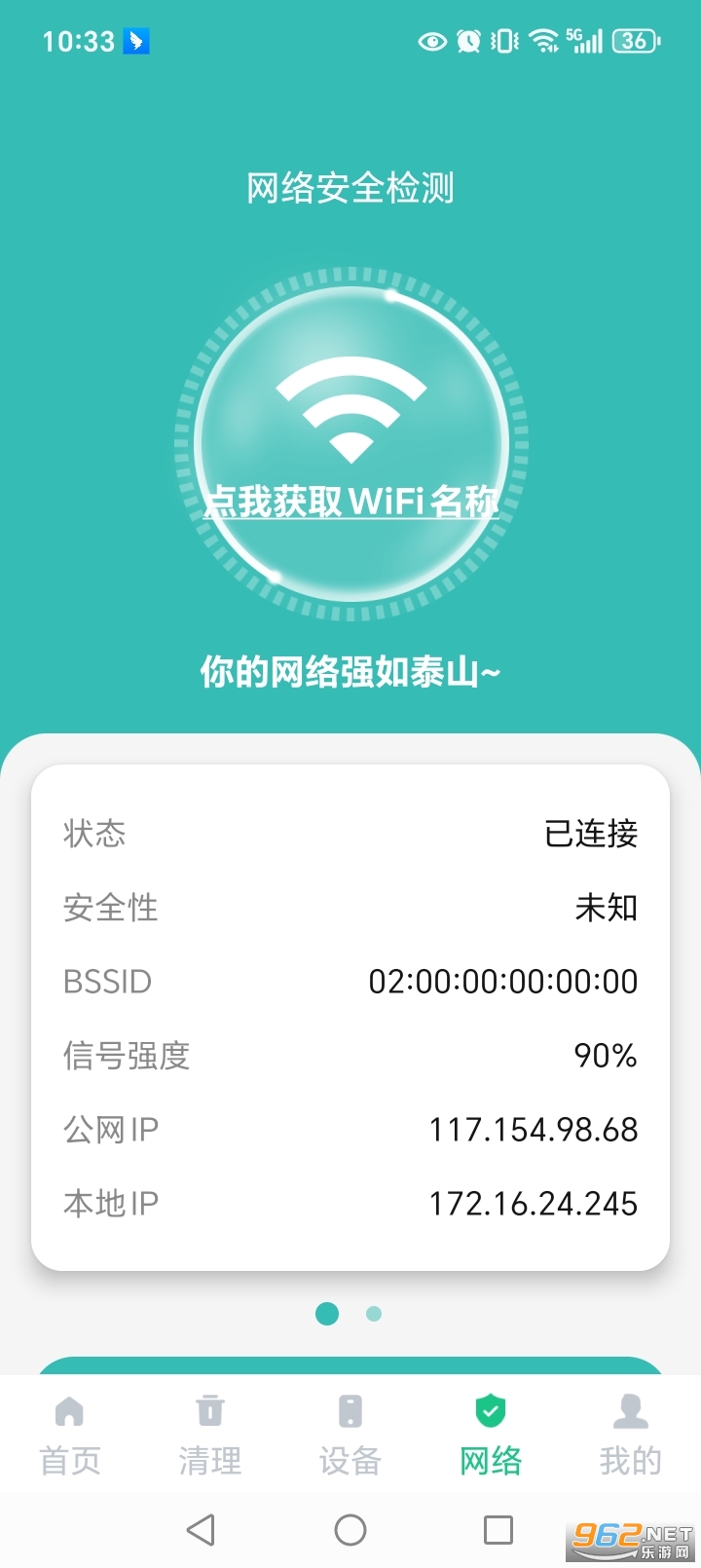Tap the Android back triangle button
The image size is (701, 1568).
[x=201, y=1529]
